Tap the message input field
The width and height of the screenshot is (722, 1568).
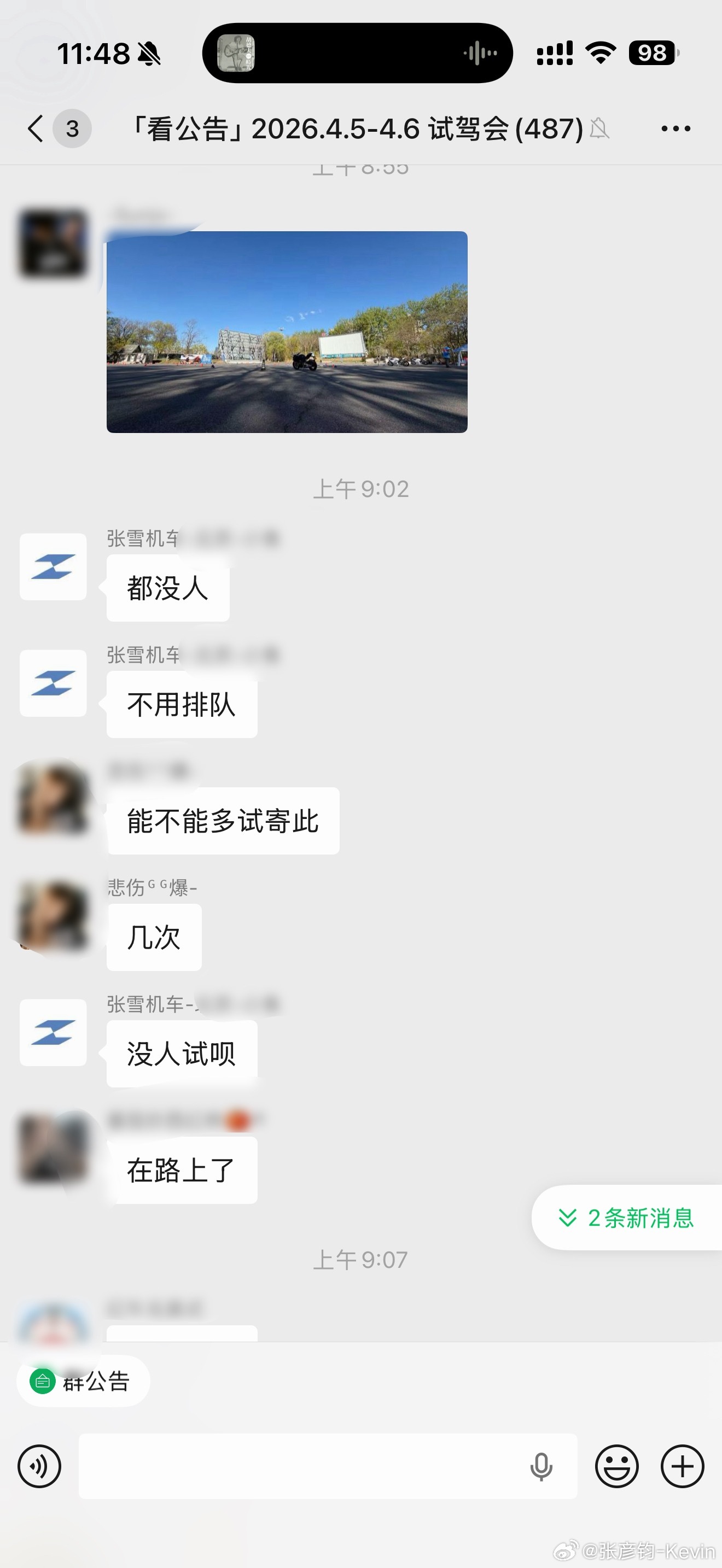point(304,1466)
